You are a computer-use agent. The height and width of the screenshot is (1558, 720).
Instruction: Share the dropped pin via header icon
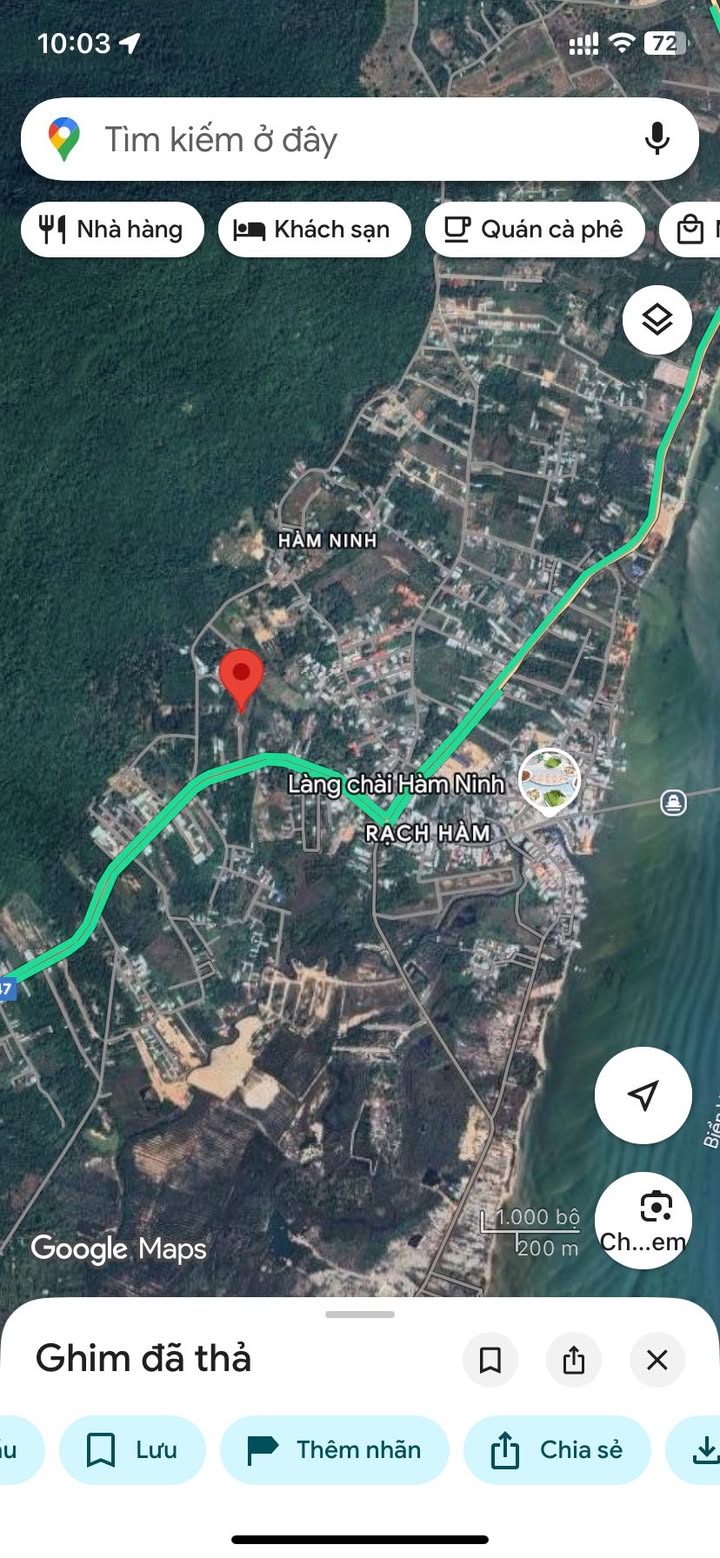[x=573, y=1360]
